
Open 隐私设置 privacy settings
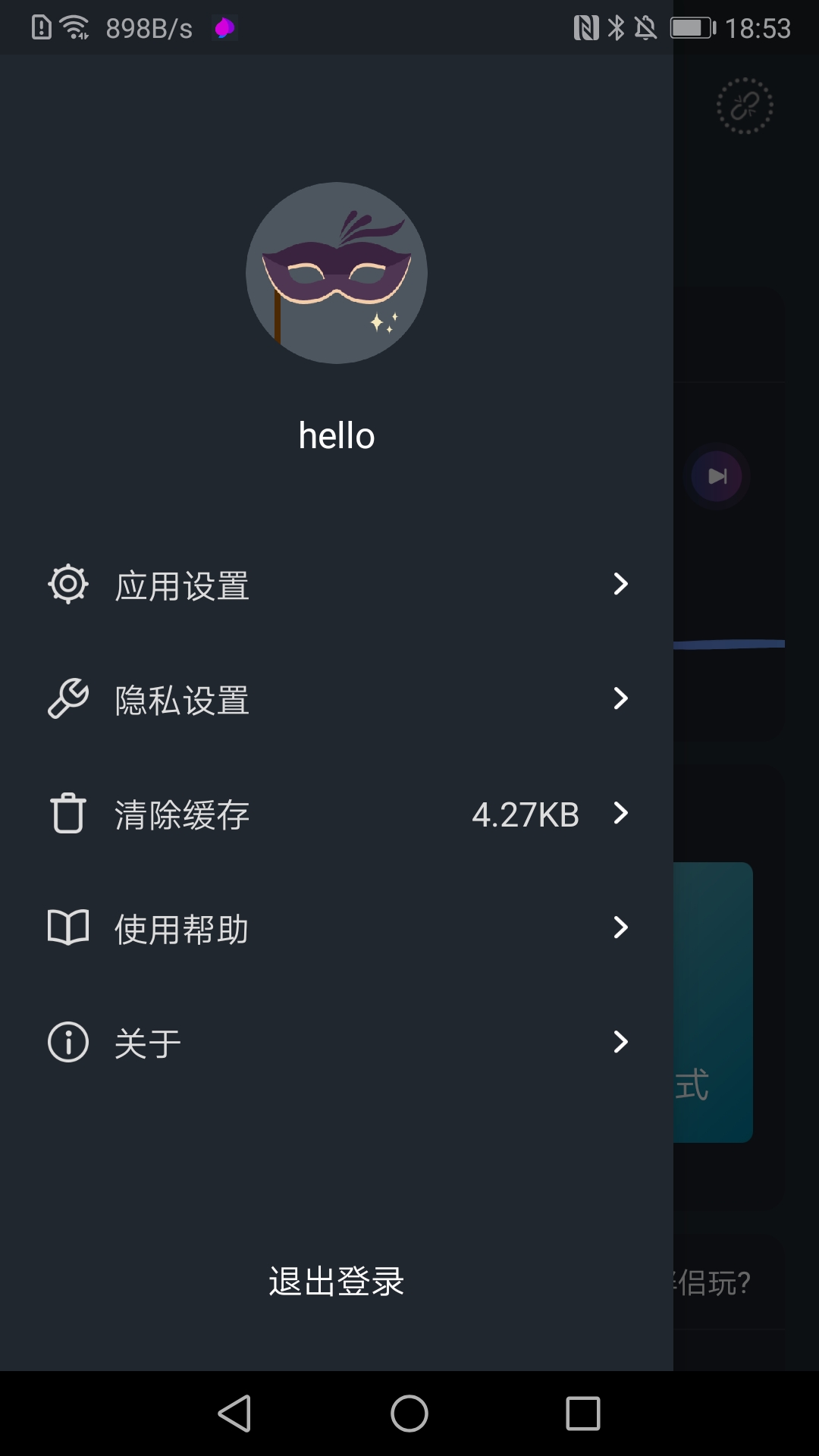point(336,699)
